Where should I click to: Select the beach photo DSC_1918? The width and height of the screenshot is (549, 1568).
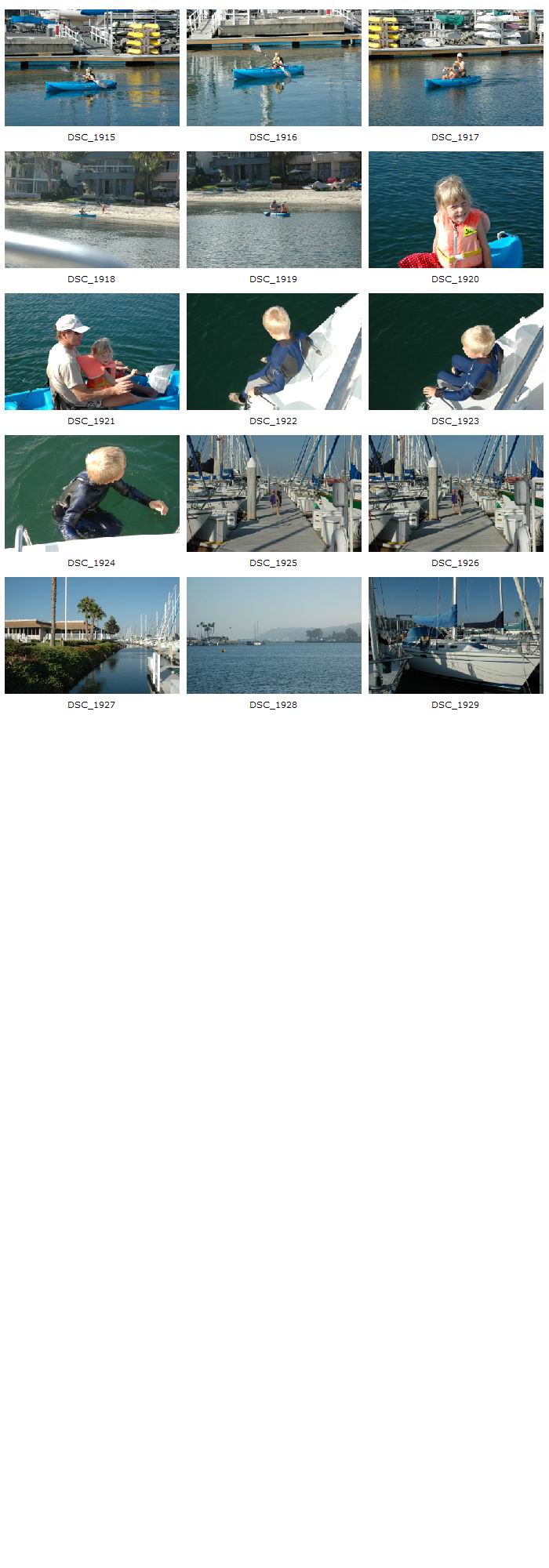92,210
